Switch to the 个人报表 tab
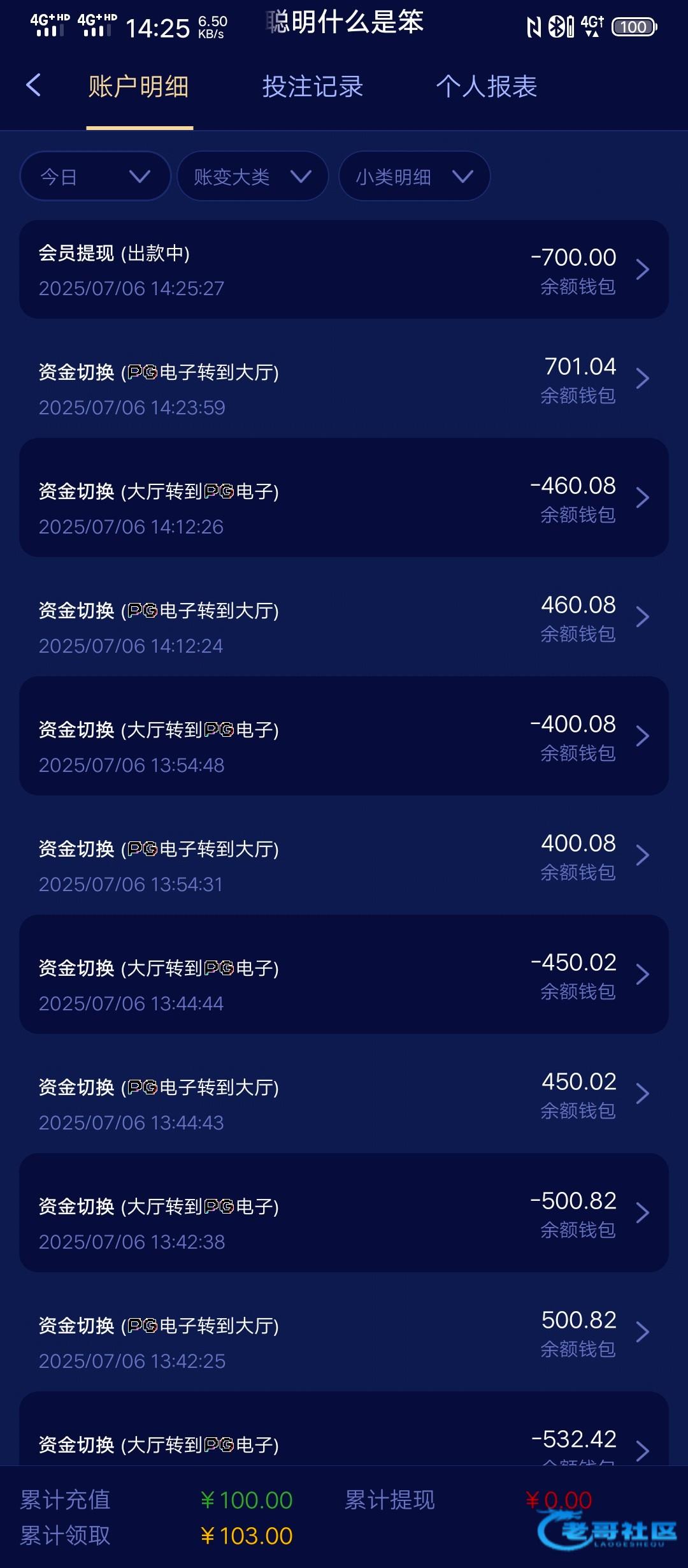Viewport: 688px width, 1568px height. [487, 86]
